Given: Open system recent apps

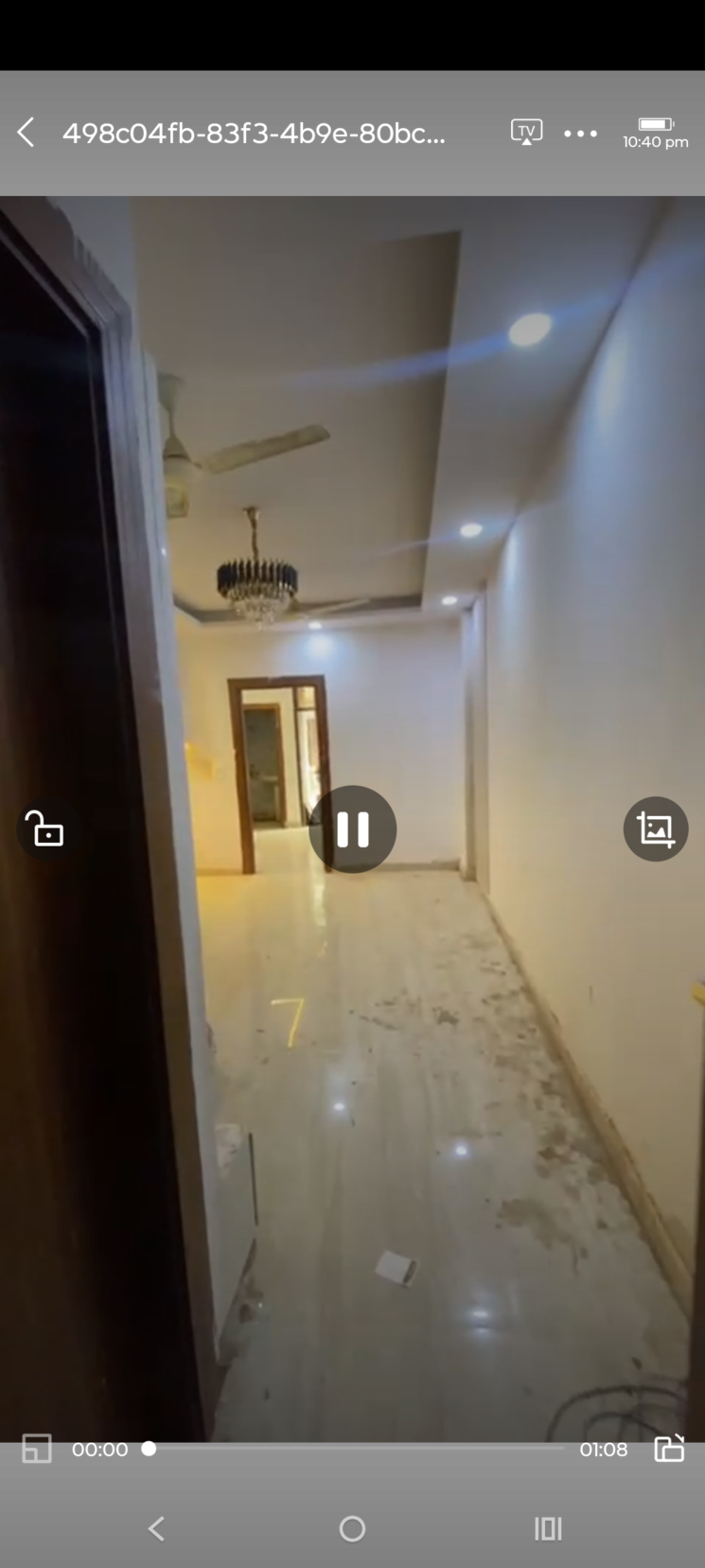Looking at the screenshot, I should [548, 1528].
